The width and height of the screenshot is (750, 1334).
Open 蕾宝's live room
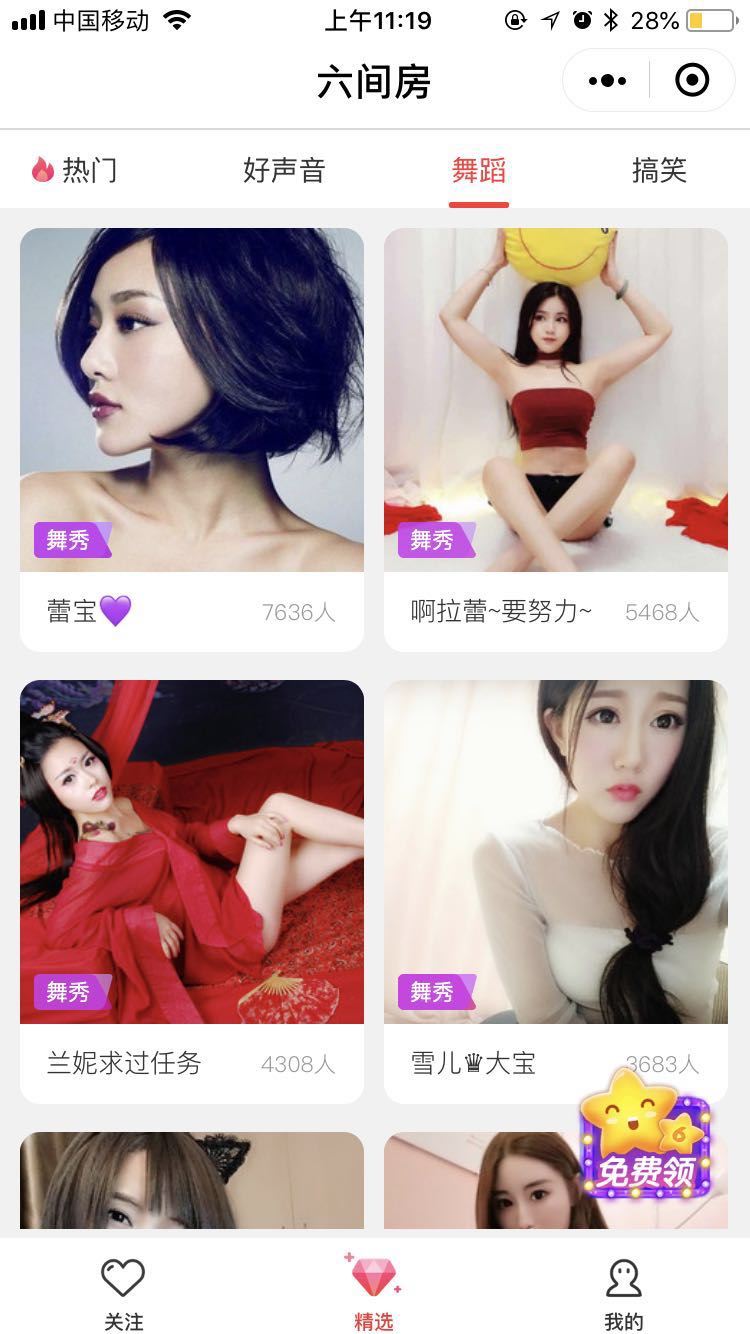(x=192, y=440)
